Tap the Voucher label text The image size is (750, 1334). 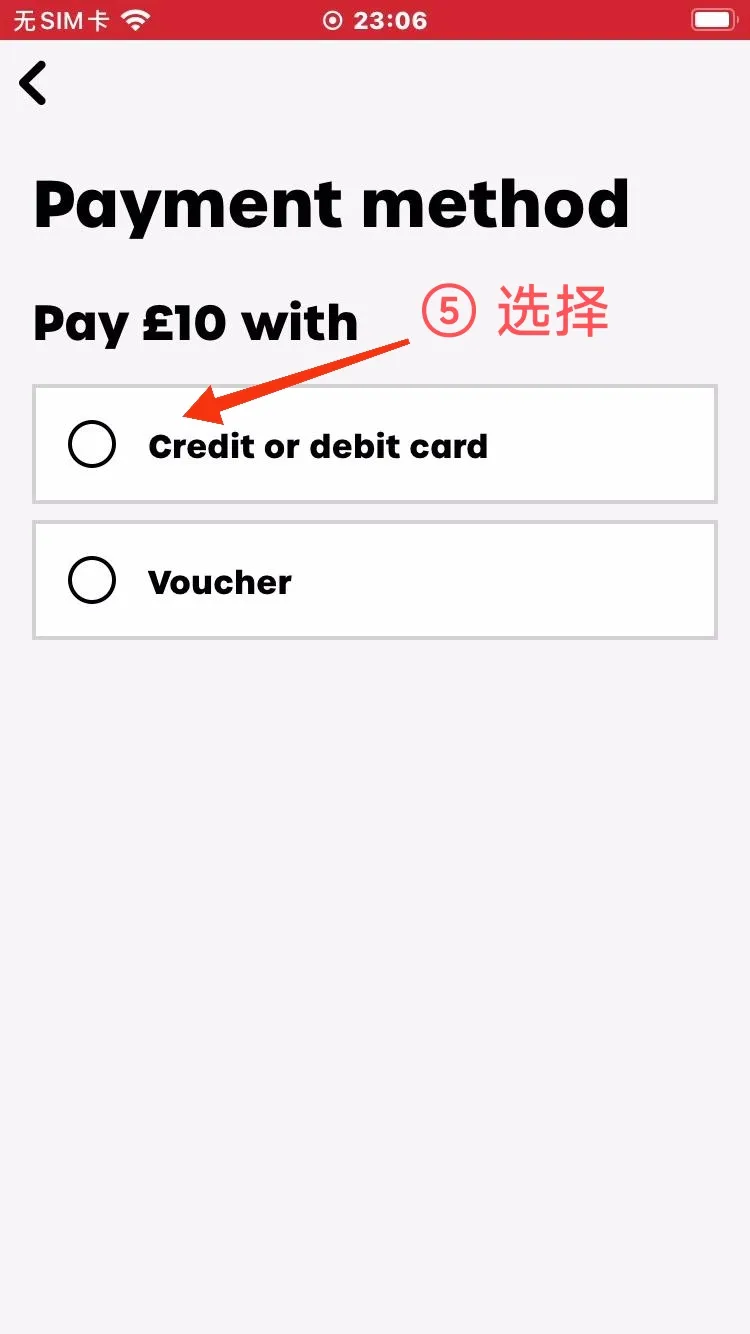tap(218, 581)
